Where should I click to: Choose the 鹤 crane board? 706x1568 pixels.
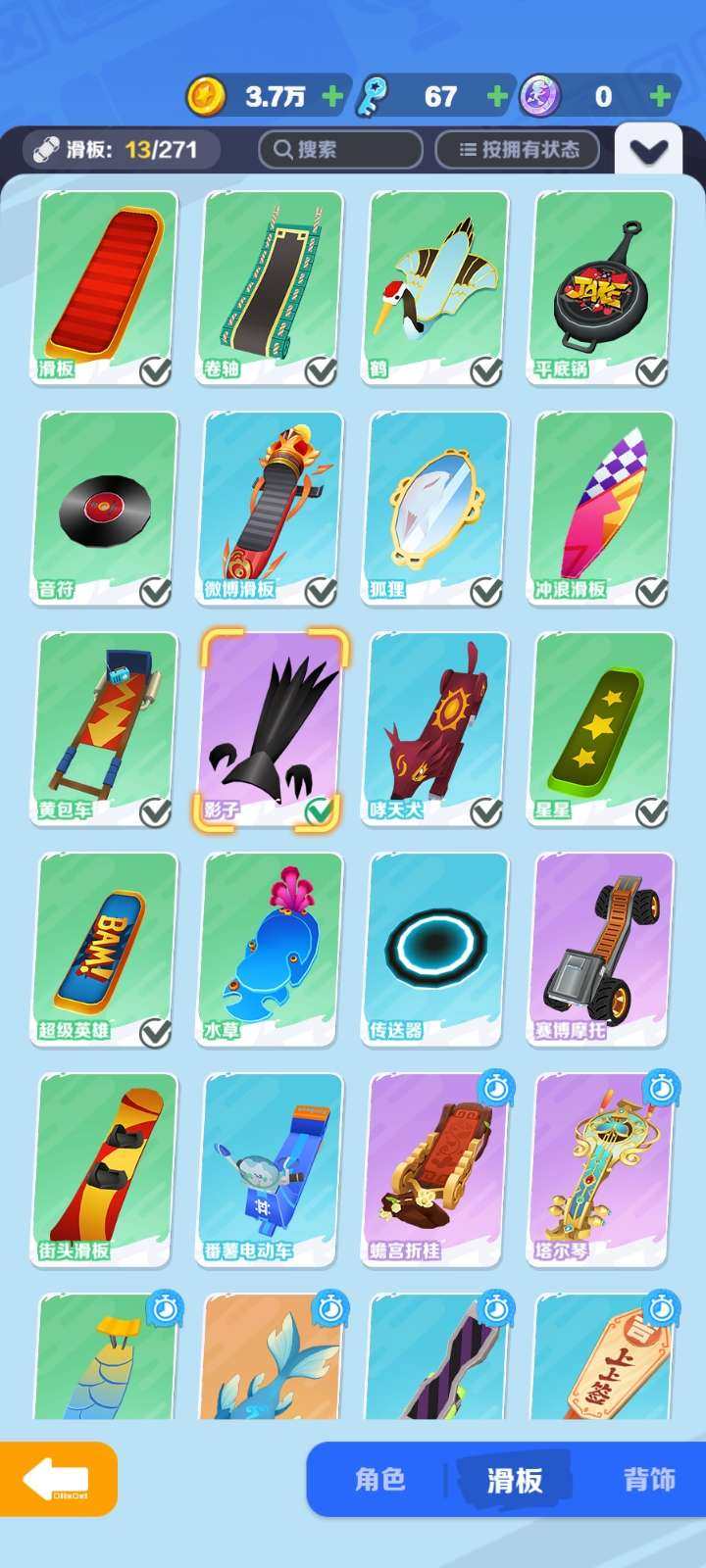(x=438, y=287)
